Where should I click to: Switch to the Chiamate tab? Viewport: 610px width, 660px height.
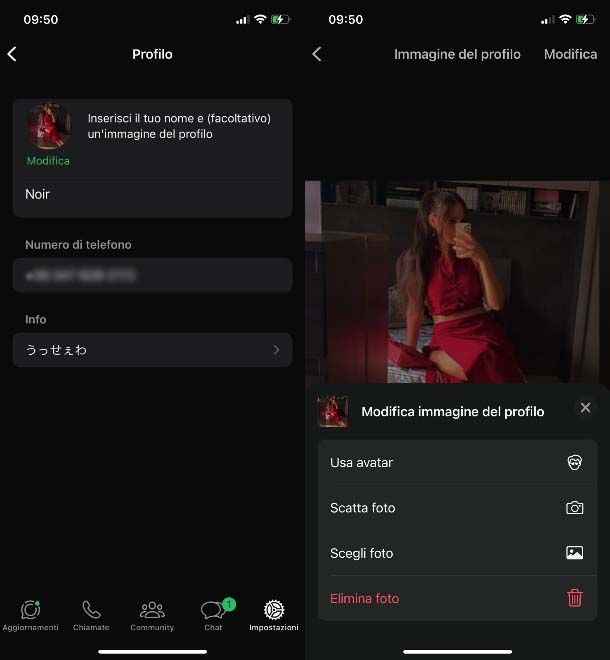[91, 615]
